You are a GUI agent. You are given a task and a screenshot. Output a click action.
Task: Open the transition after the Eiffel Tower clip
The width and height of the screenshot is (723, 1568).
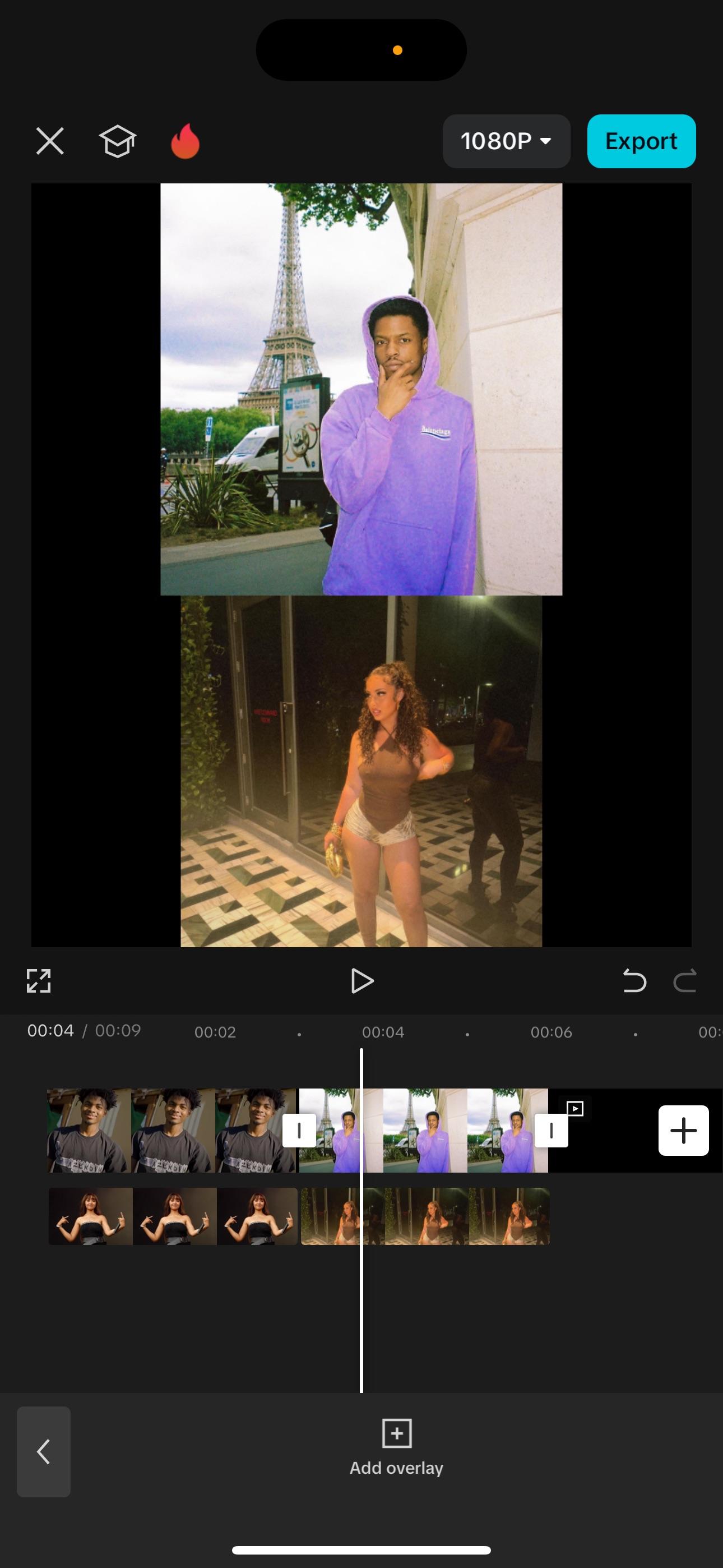(x=551, y=1131)
